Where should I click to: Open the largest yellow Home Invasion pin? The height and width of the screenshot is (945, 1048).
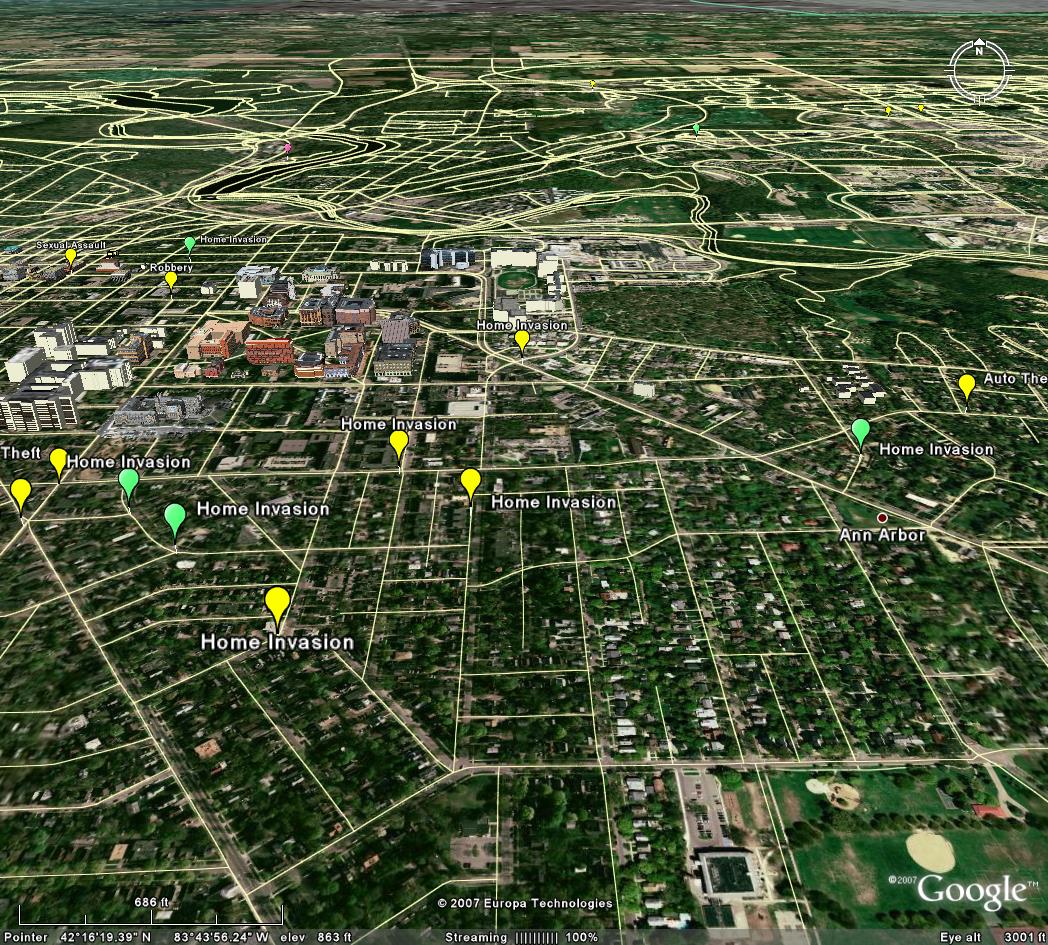[x=277, y=604]
